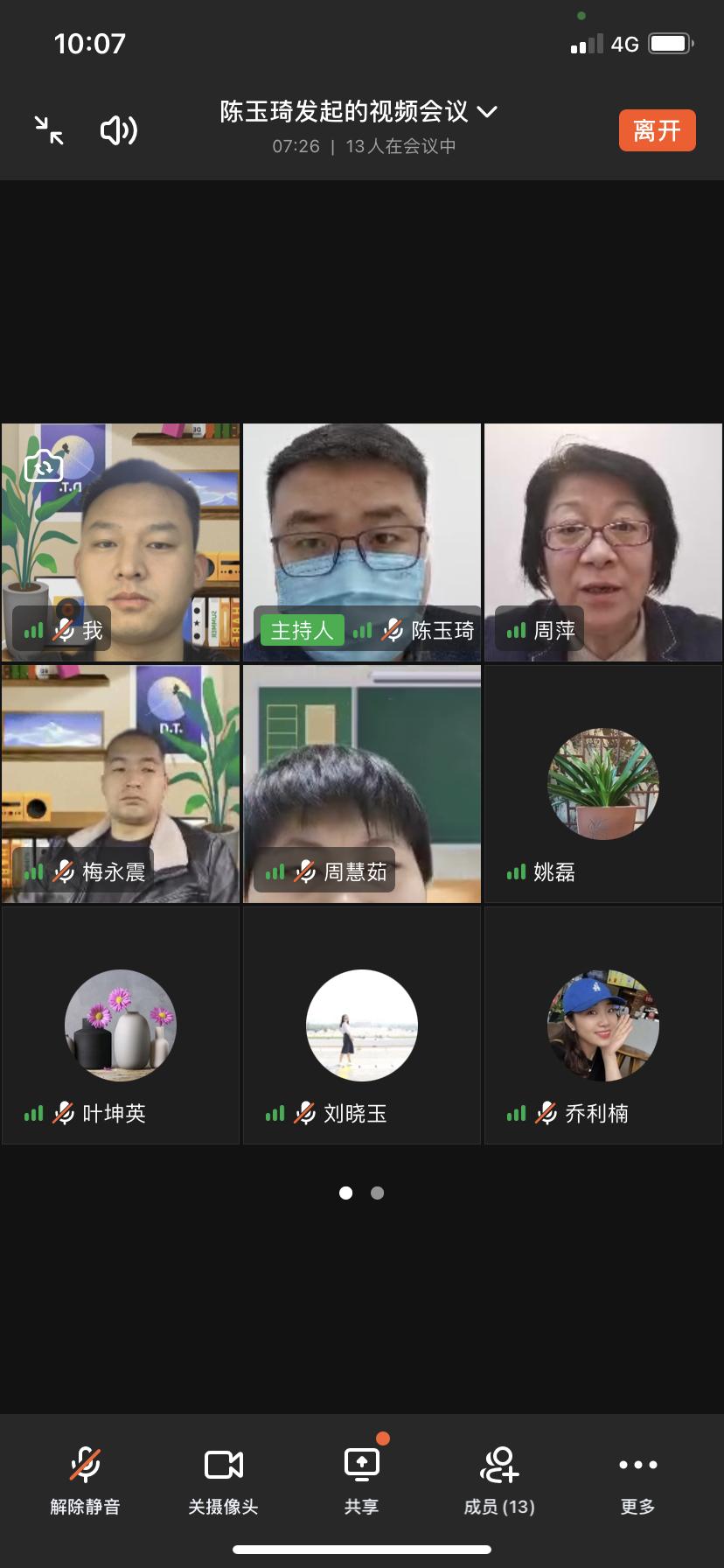
Task: Select 叶坤英's participant tile
Action: [x=121, y=1025]
